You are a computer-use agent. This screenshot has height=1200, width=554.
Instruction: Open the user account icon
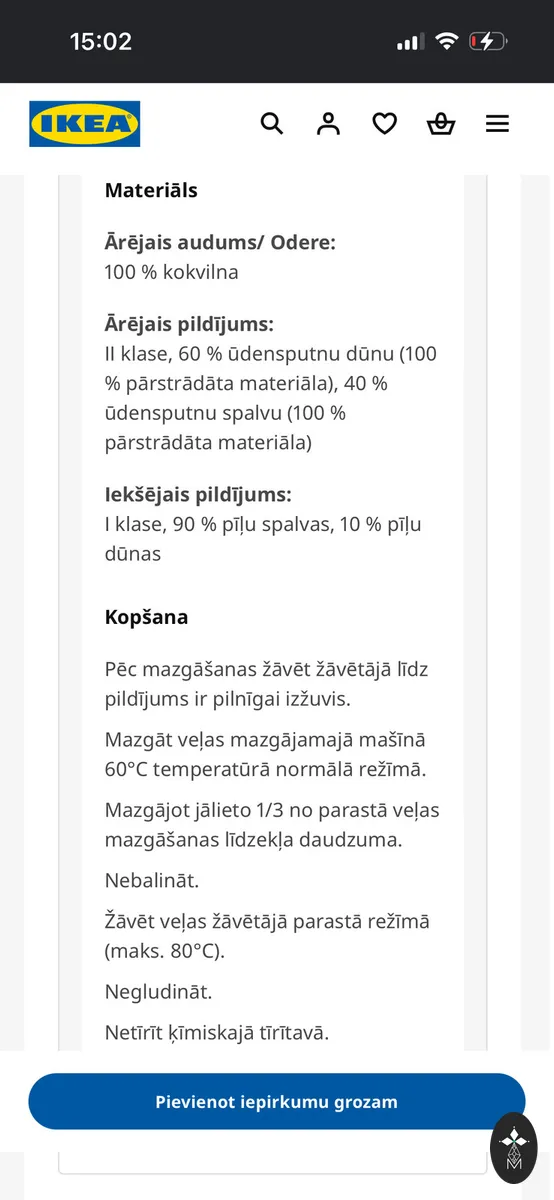coord(328,124)
